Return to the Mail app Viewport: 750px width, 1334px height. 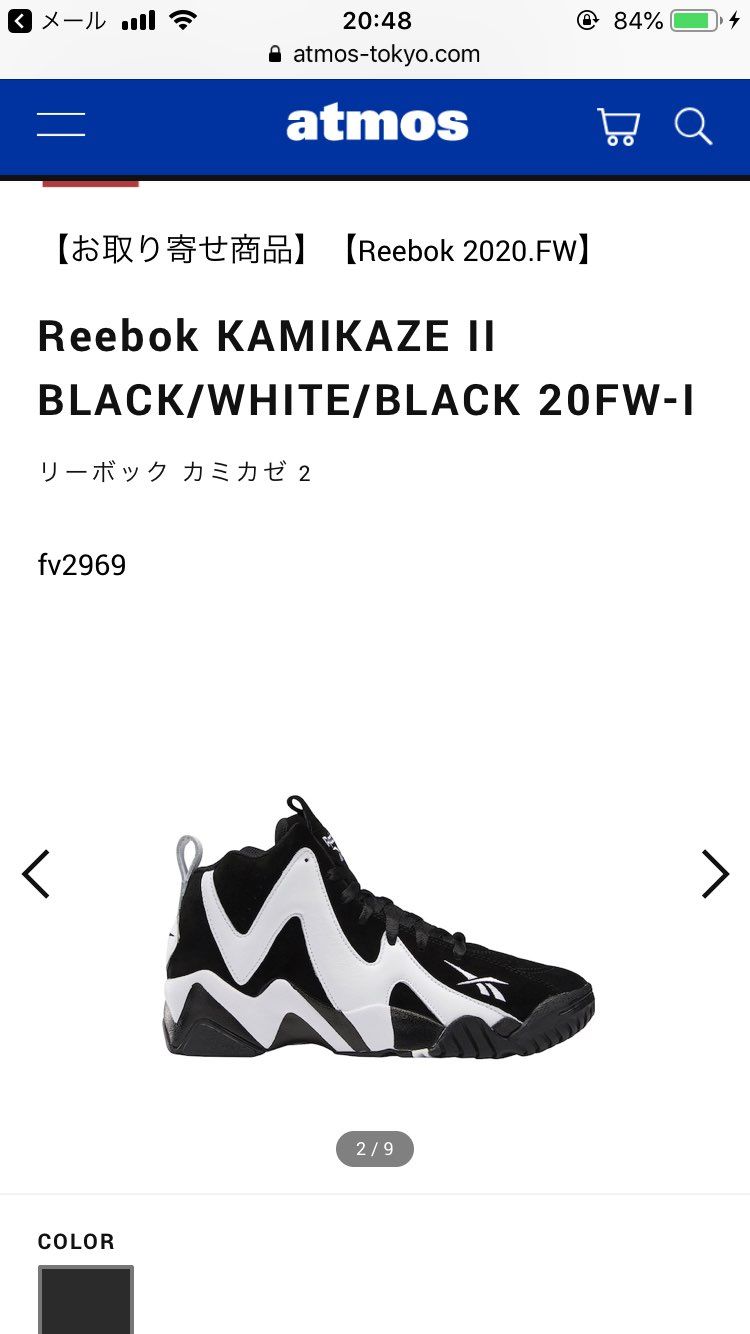pyautogui.click(x=58, y=21)
